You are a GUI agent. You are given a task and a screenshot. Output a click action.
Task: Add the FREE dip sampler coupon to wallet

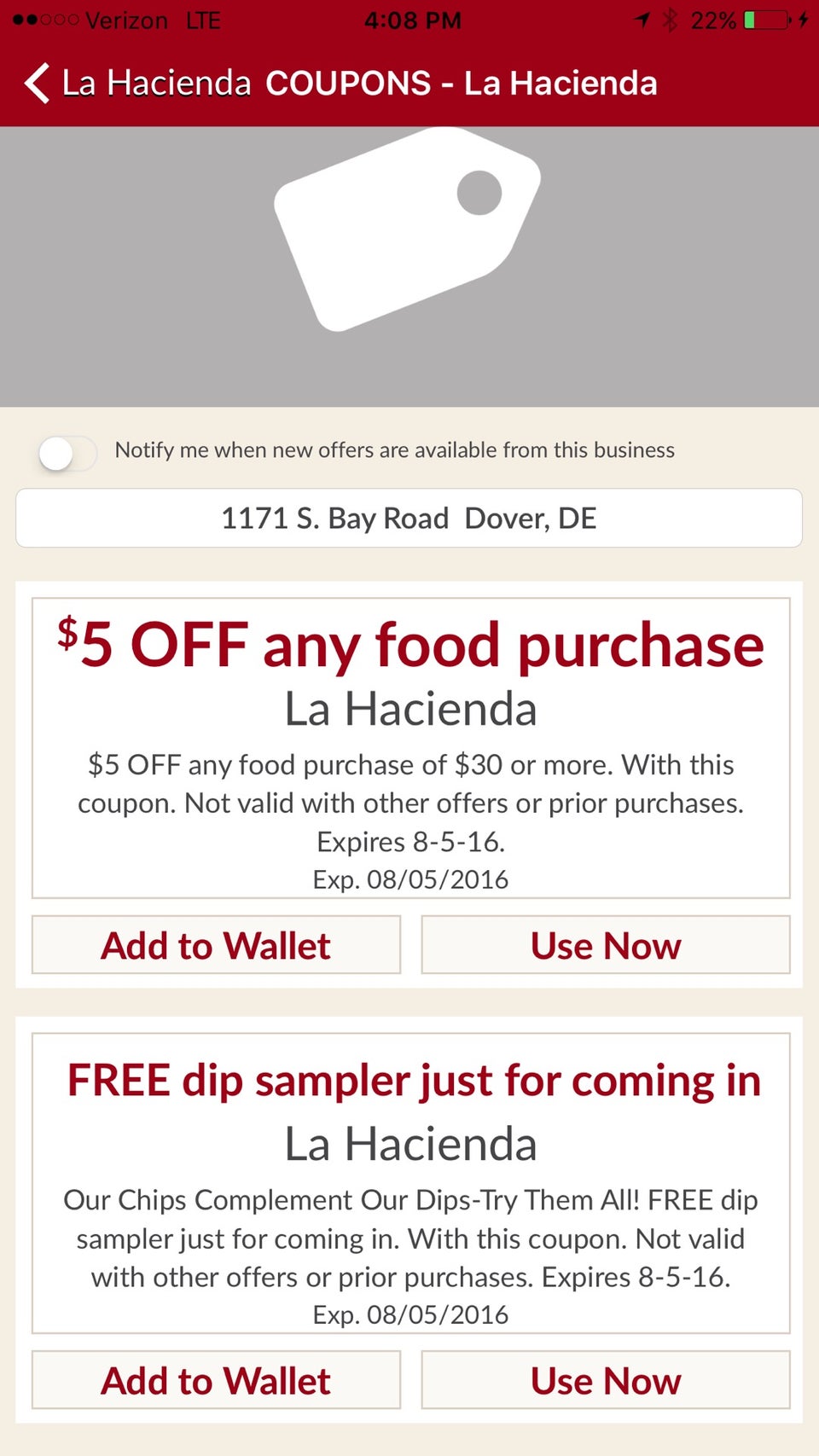[216, 1380]
